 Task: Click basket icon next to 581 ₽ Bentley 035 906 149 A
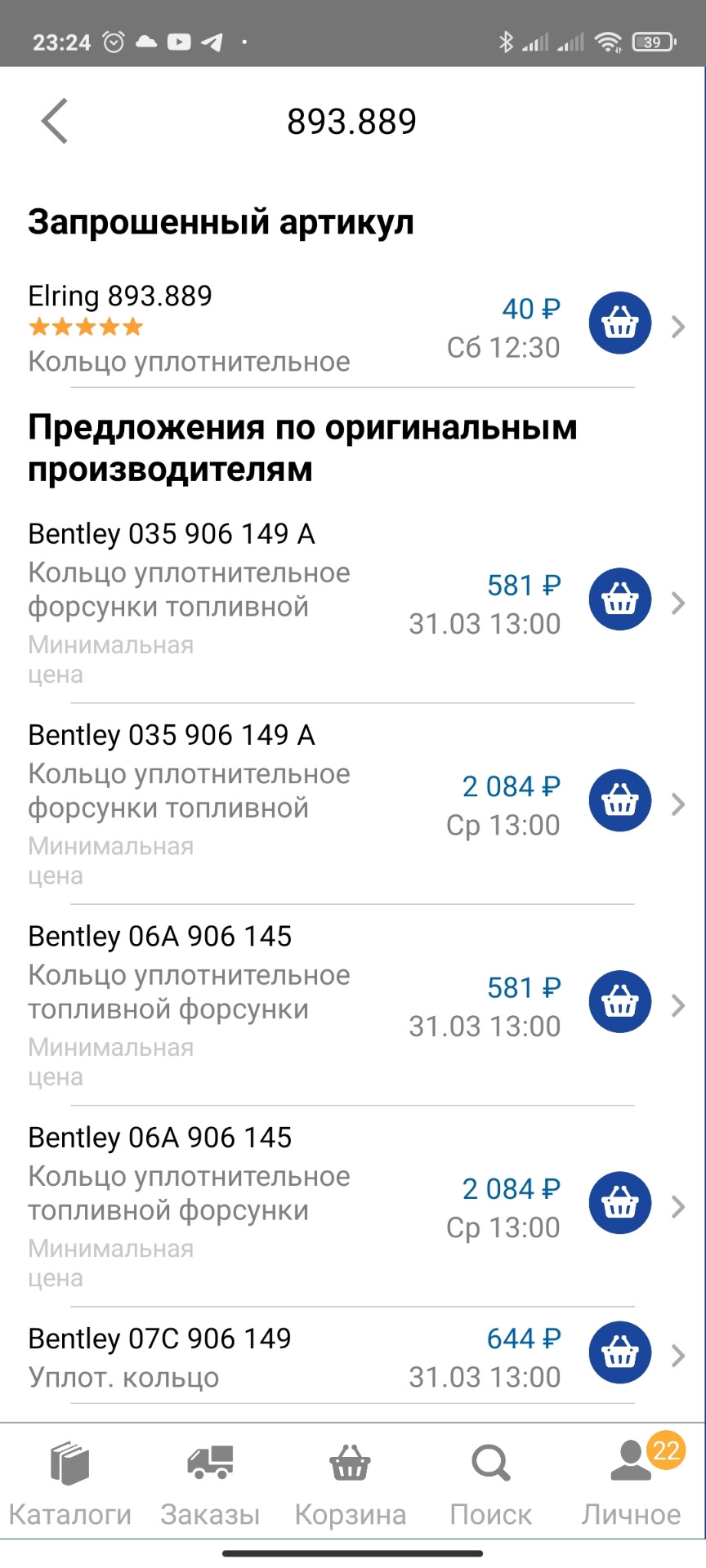pyautogui.click(x=619, y=599)
